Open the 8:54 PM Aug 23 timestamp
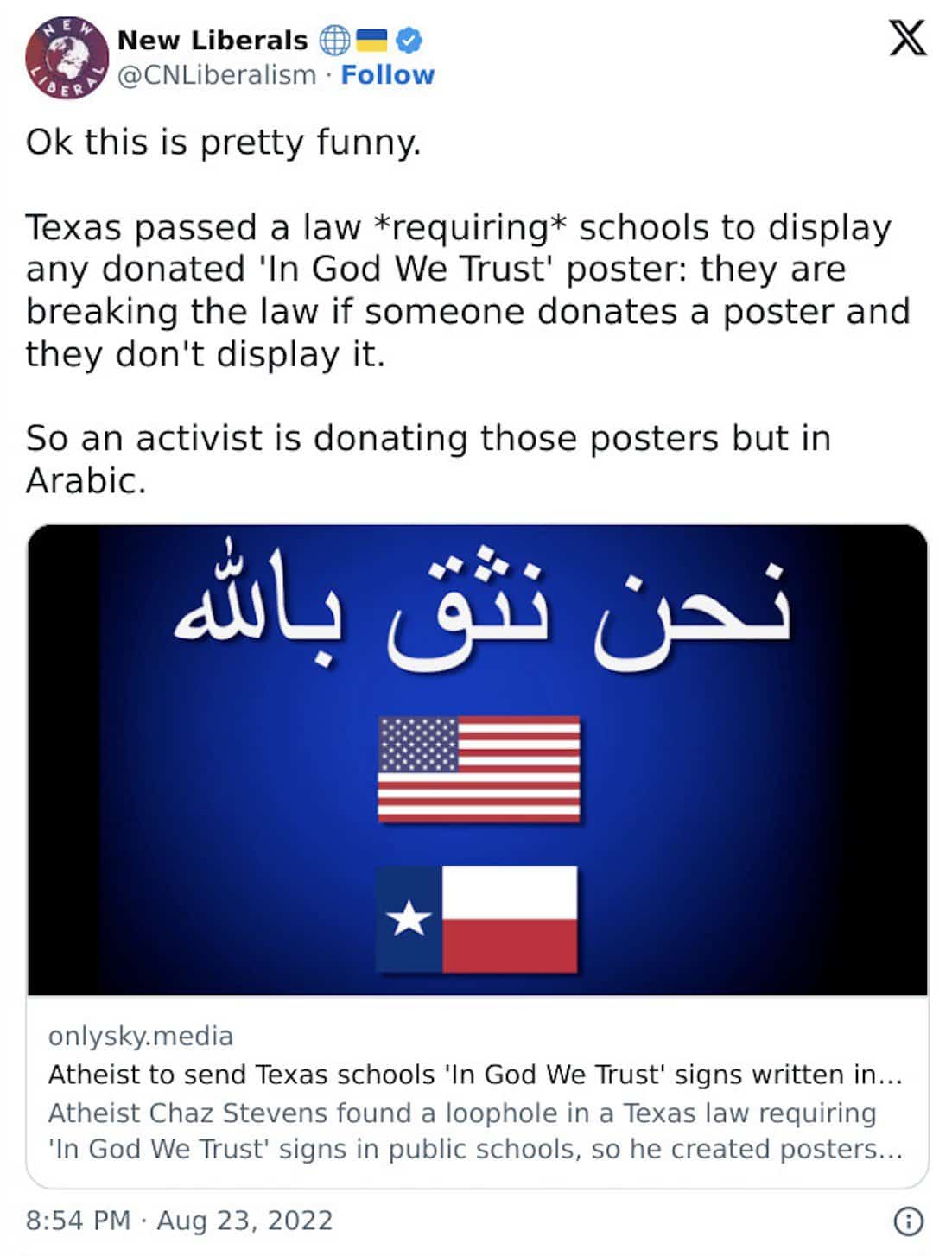Viewport: 952px width, 1256px height. [179, 1221]
